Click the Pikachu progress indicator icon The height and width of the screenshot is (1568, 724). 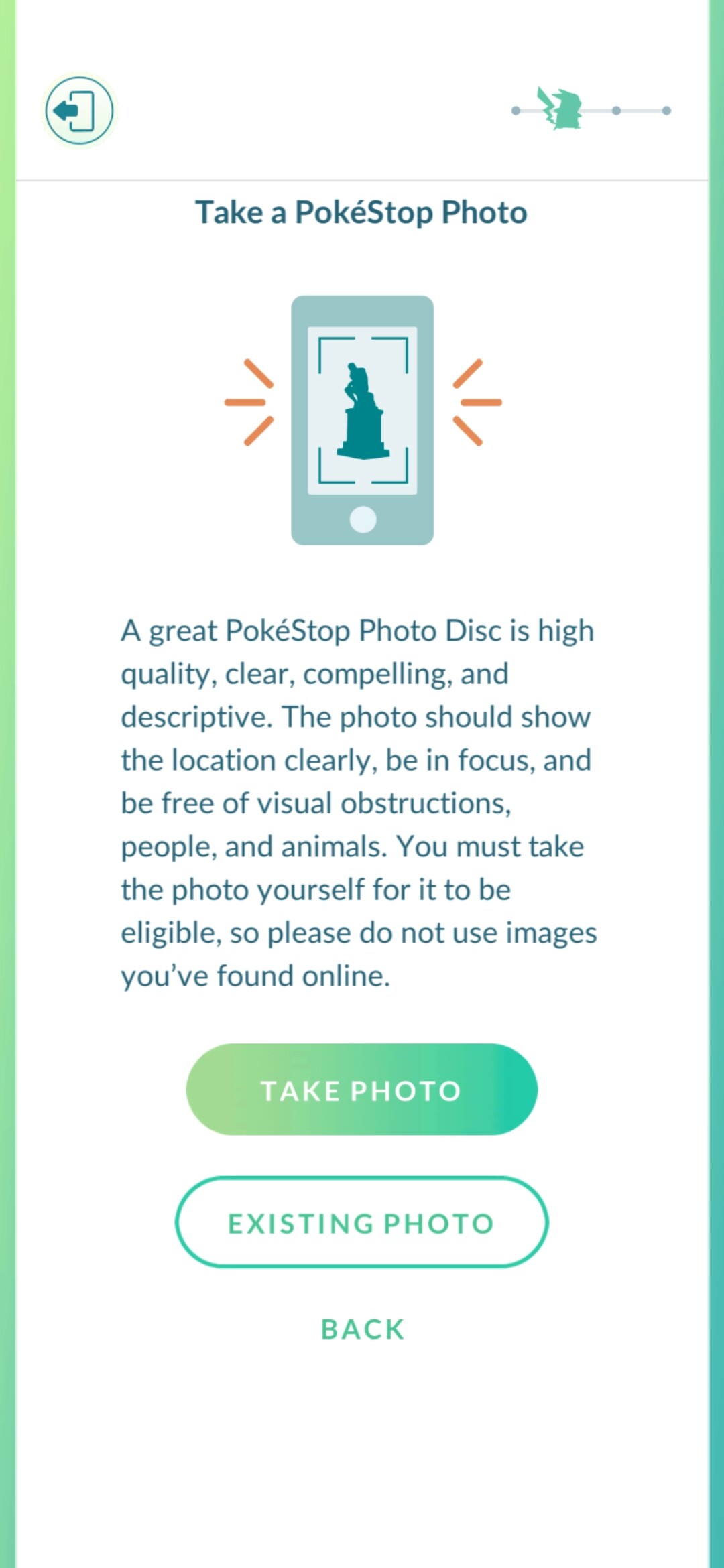click(562, 109)
